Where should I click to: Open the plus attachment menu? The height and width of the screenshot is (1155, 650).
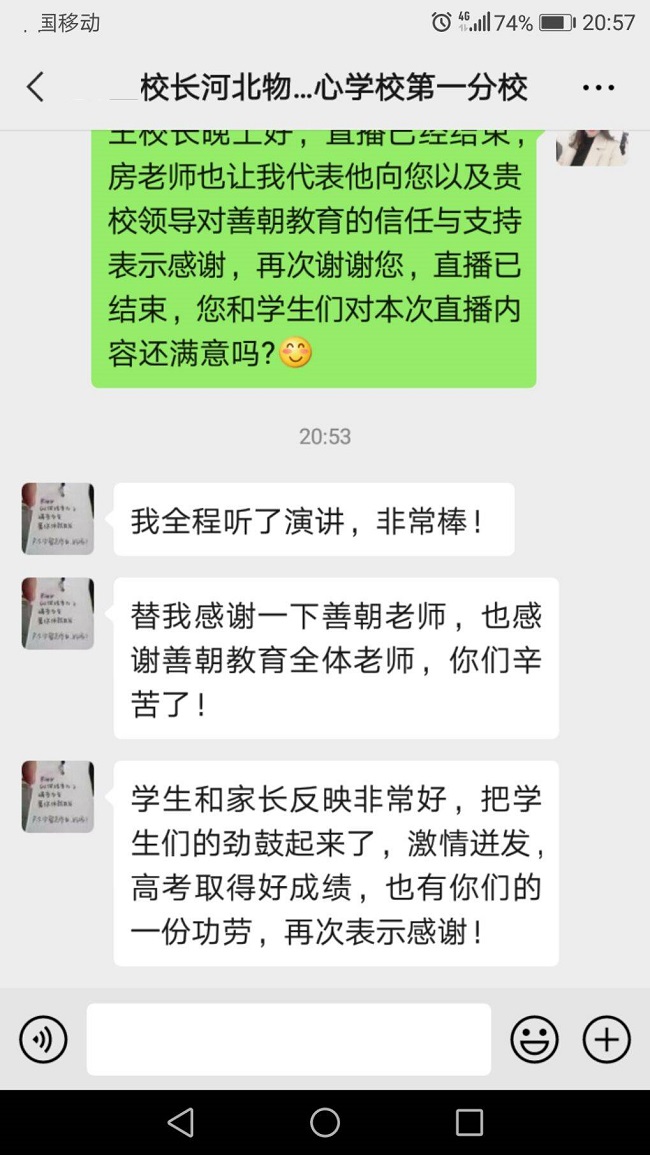pyautogui.click(x=606, y=1040)
